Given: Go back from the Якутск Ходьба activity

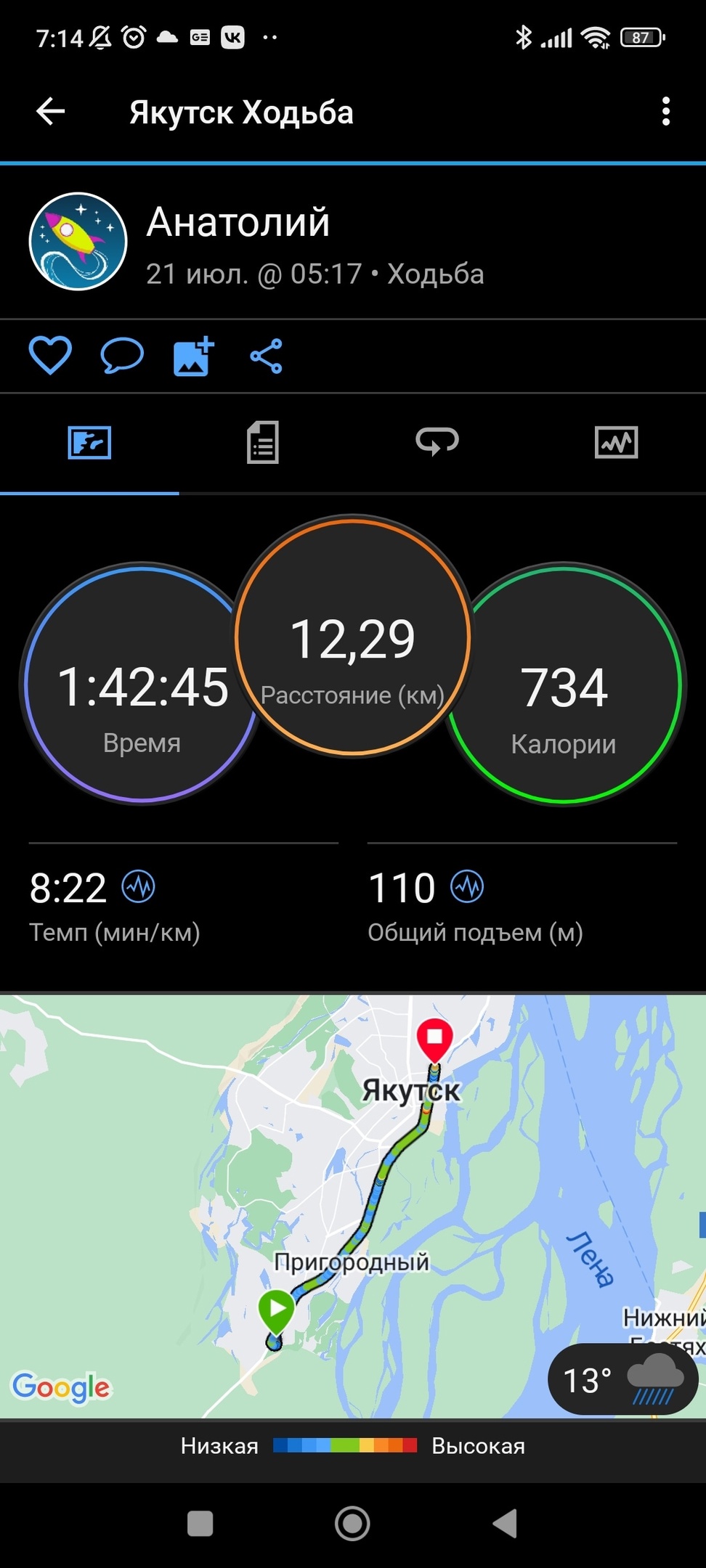Looking at the screenshot, I should (x=51, y=112).
